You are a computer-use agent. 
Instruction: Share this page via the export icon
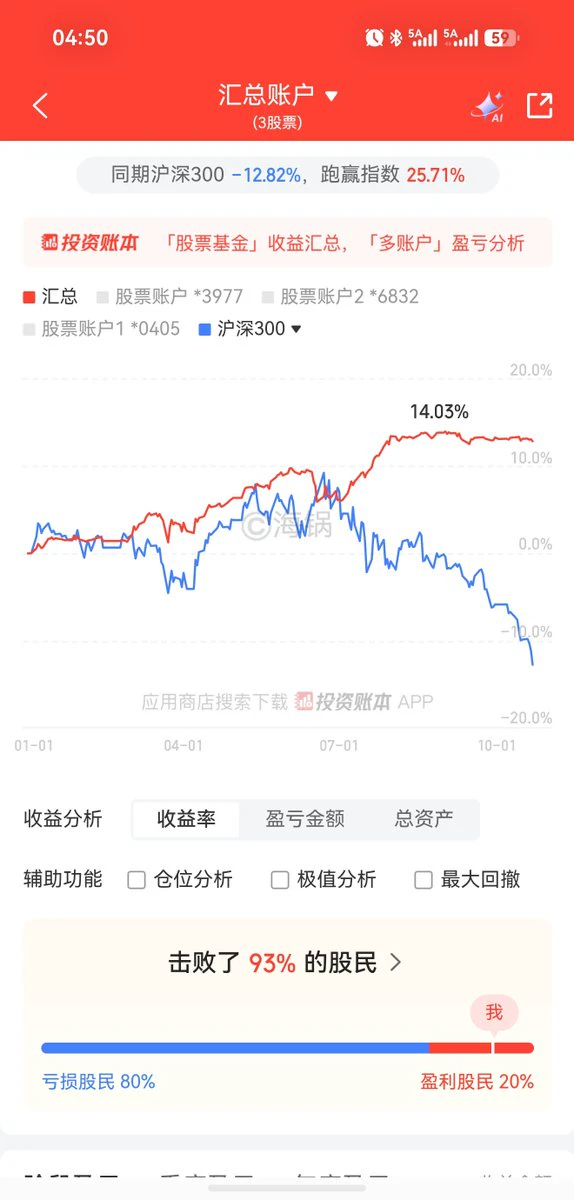(x=540, y=106)
